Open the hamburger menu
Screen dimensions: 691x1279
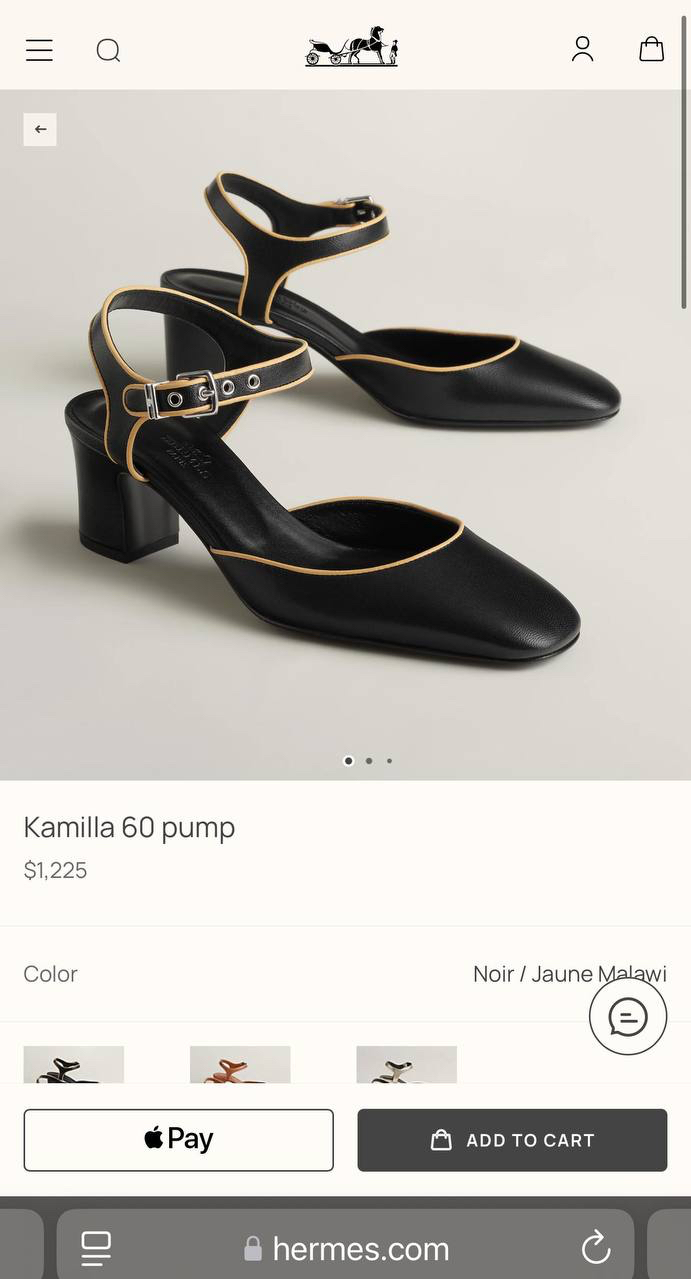point(39,50)
